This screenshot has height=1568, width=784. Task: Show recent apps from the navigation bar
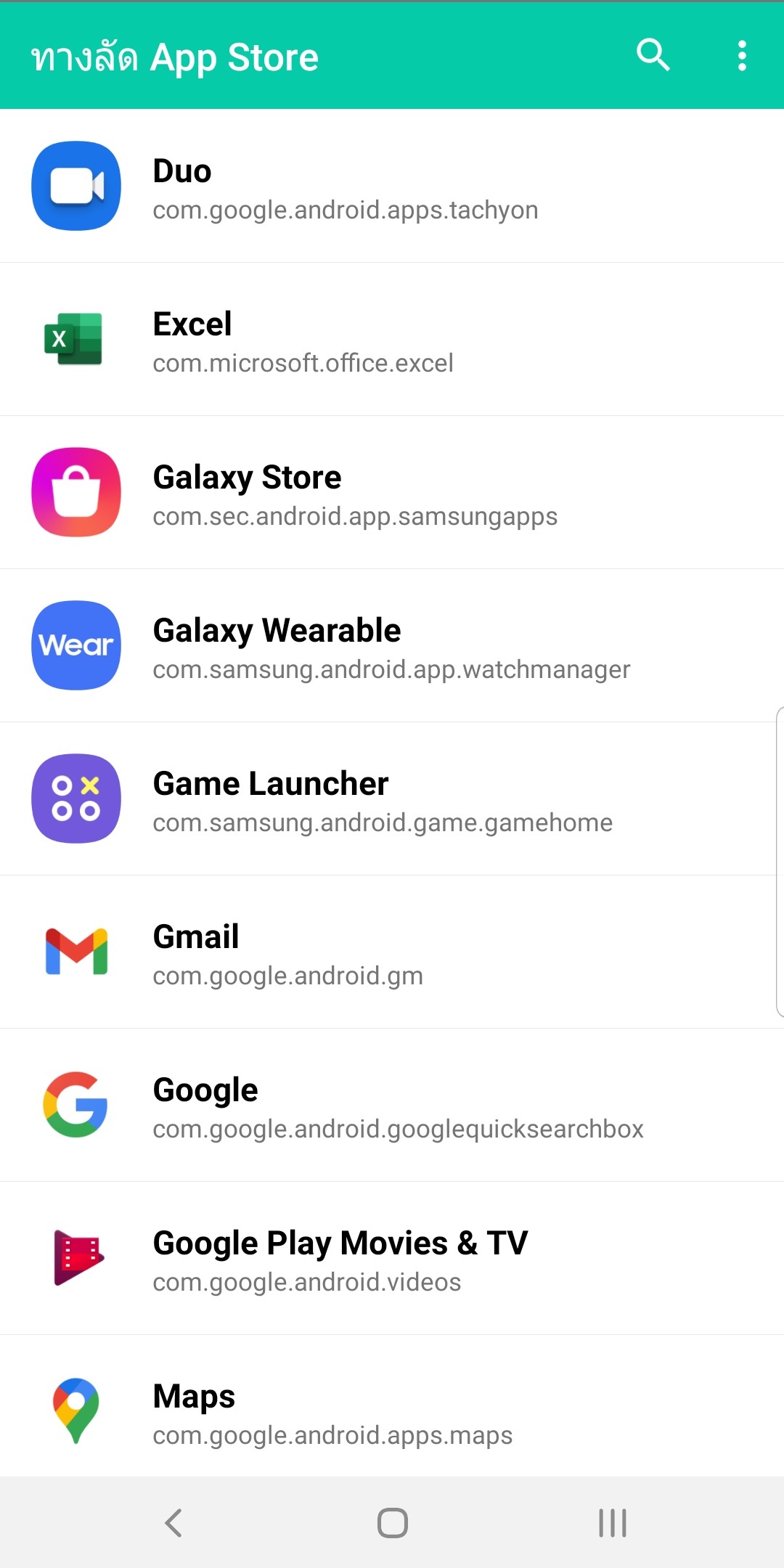pos(612,1522)
